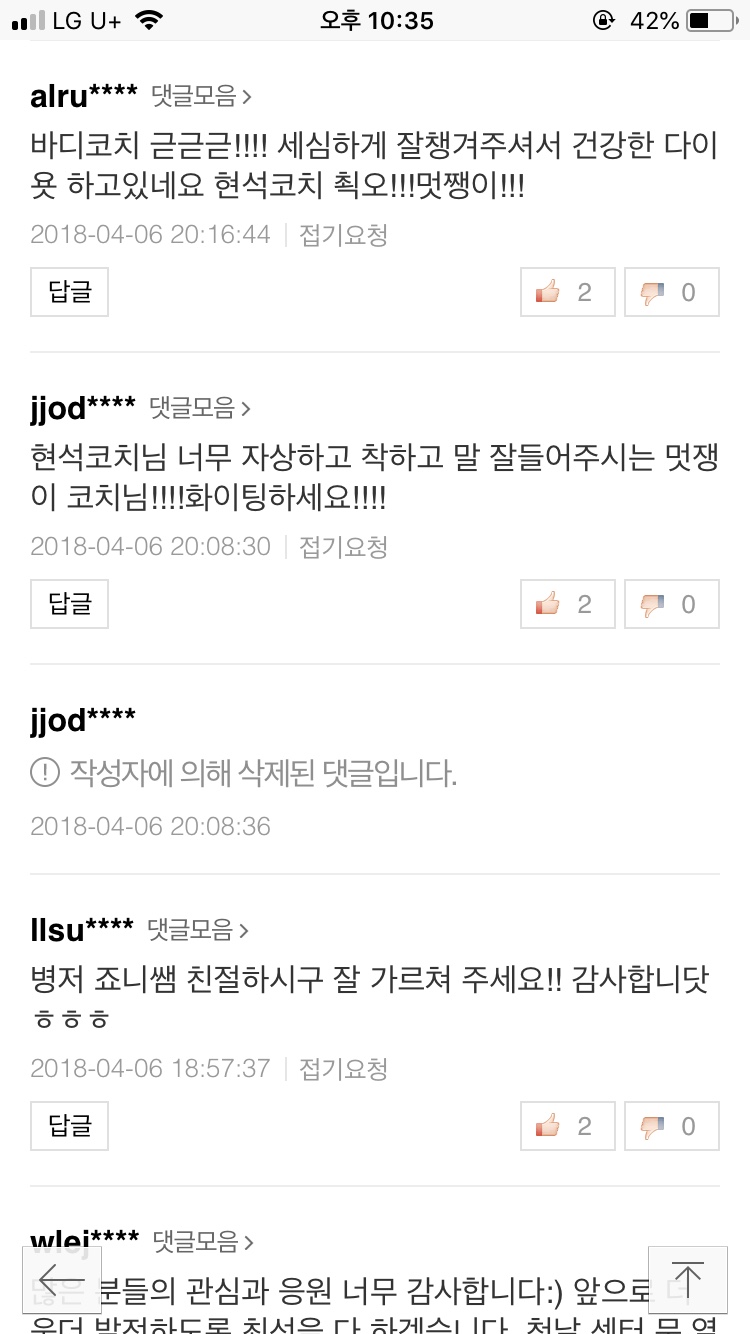This screenshot has height=1334, width=750.
Task: Open 댓글모음 for user llsu****
Action: pos(198,930)
